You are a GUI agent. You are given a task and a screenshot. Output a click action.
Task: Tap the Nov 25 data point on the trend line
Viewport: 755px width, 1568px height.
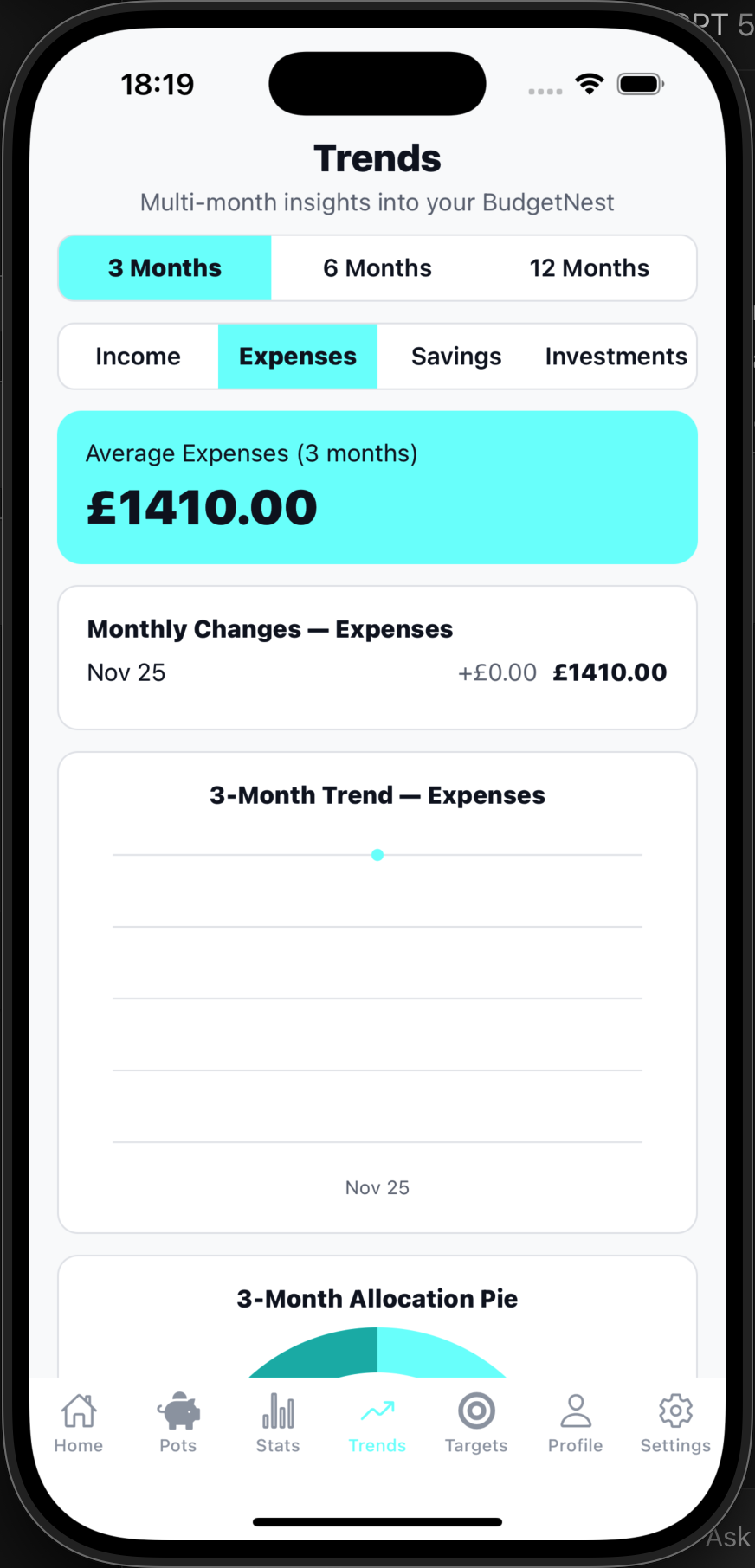click(x=377, y=855)
